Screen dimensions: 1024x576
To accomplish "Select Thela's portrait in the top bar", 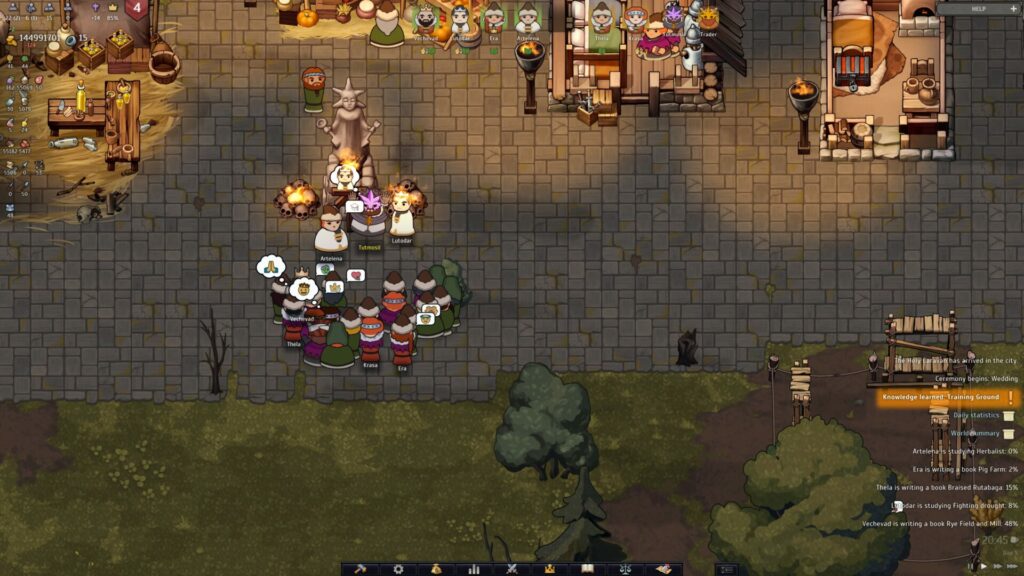I will click(601, 18).
